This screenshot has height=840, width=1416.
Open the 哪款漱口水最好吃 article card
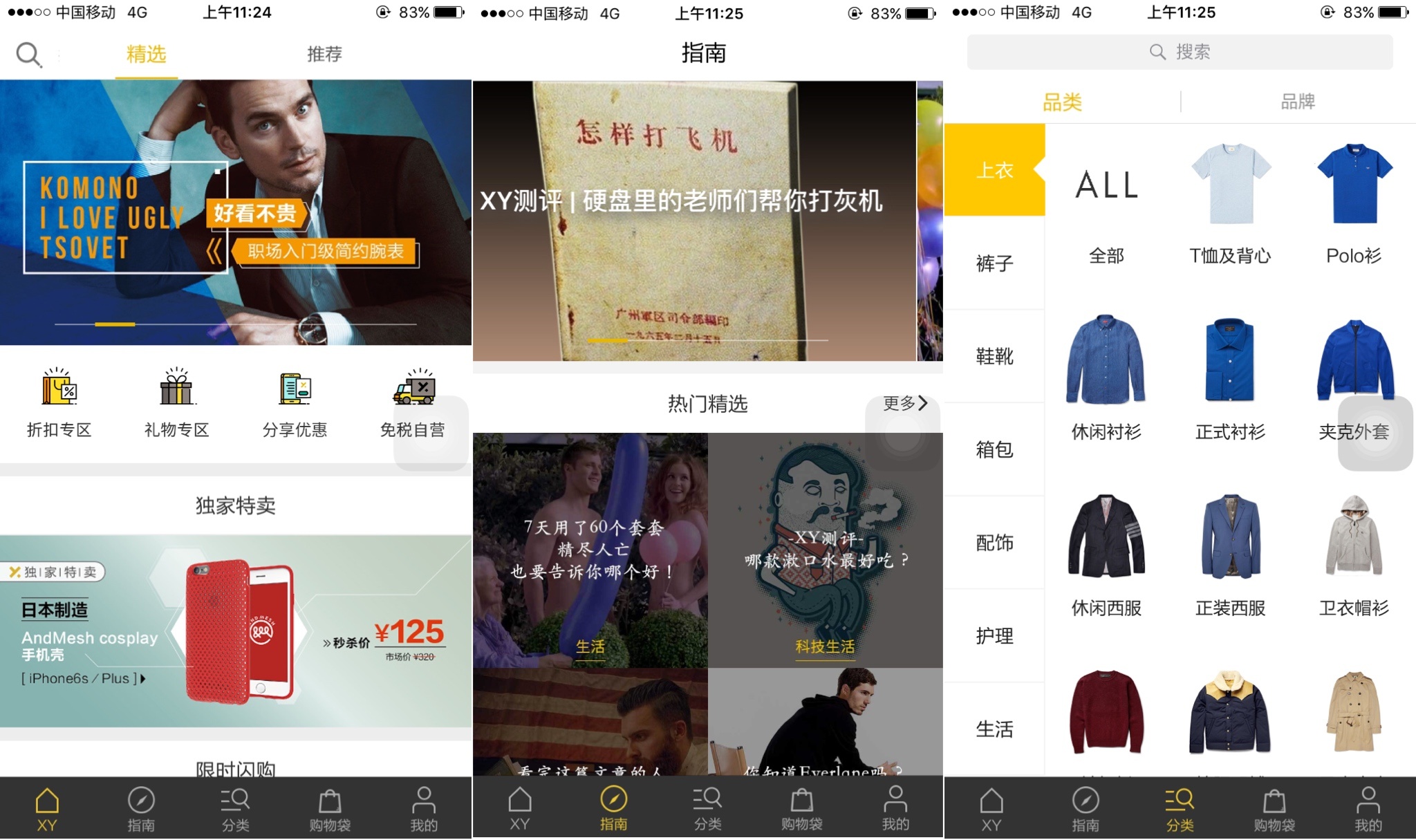pyautogui.click(x=825, y=550)
